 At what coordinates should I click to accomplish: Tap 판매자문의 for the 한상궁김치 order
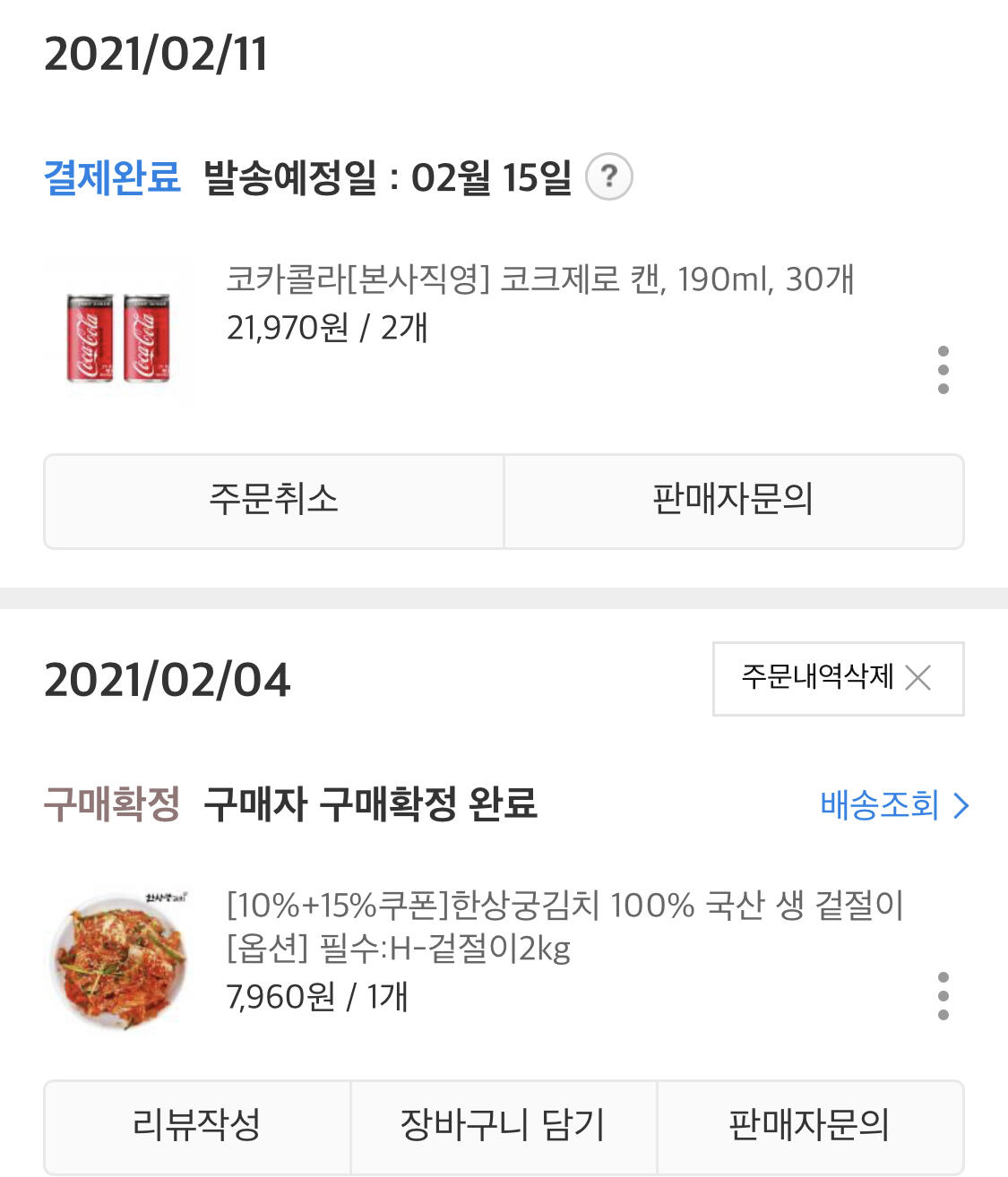810,1126
